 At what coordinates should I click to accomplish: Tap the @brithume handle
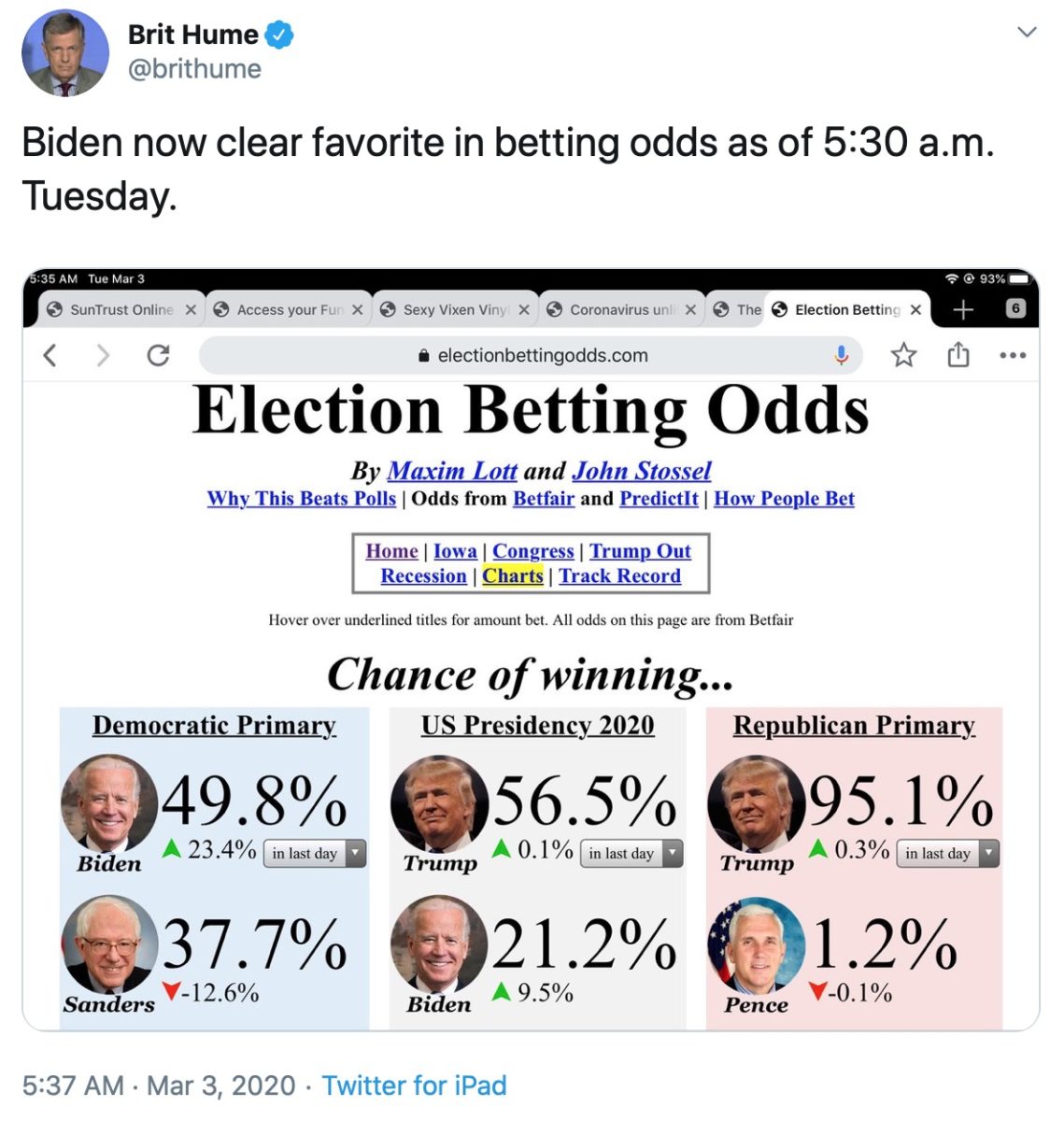(x=194, y=69)
